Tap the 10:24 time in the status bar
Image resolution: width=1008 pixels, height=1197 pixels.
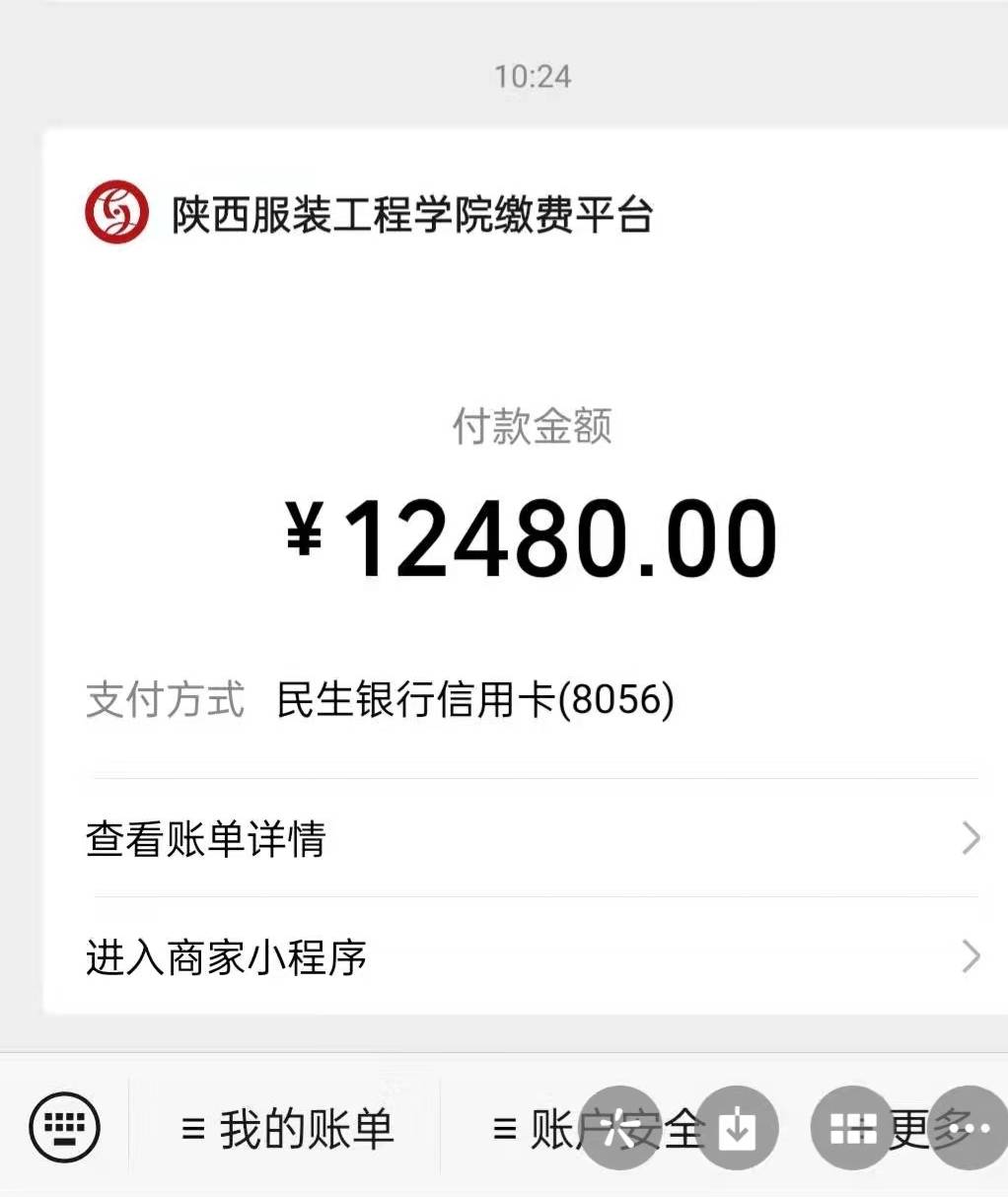click(533, 75)
